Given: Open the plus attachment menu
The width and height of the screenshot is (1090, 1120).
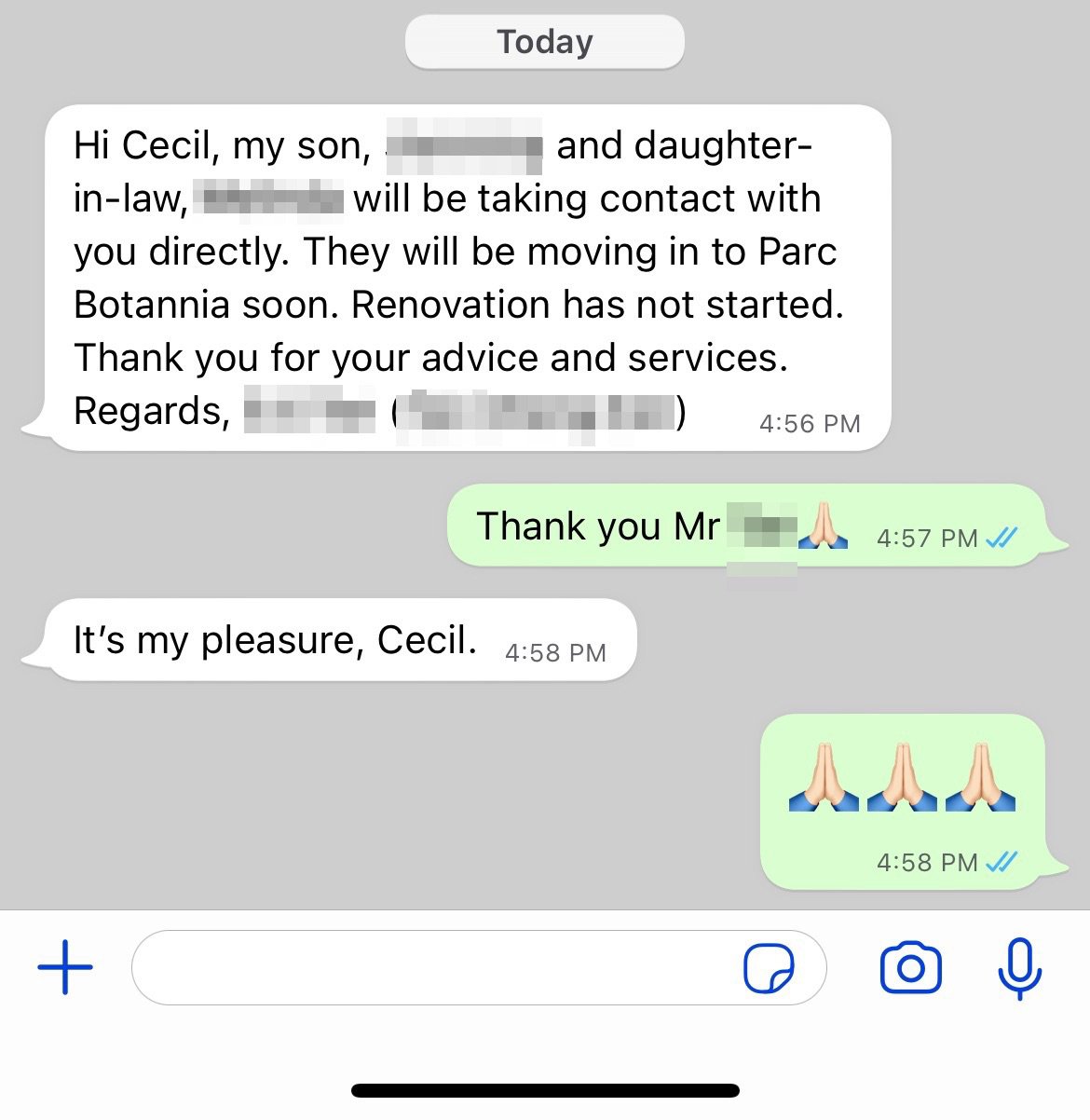Looking at the screenshot, I should tap(65, 967).
